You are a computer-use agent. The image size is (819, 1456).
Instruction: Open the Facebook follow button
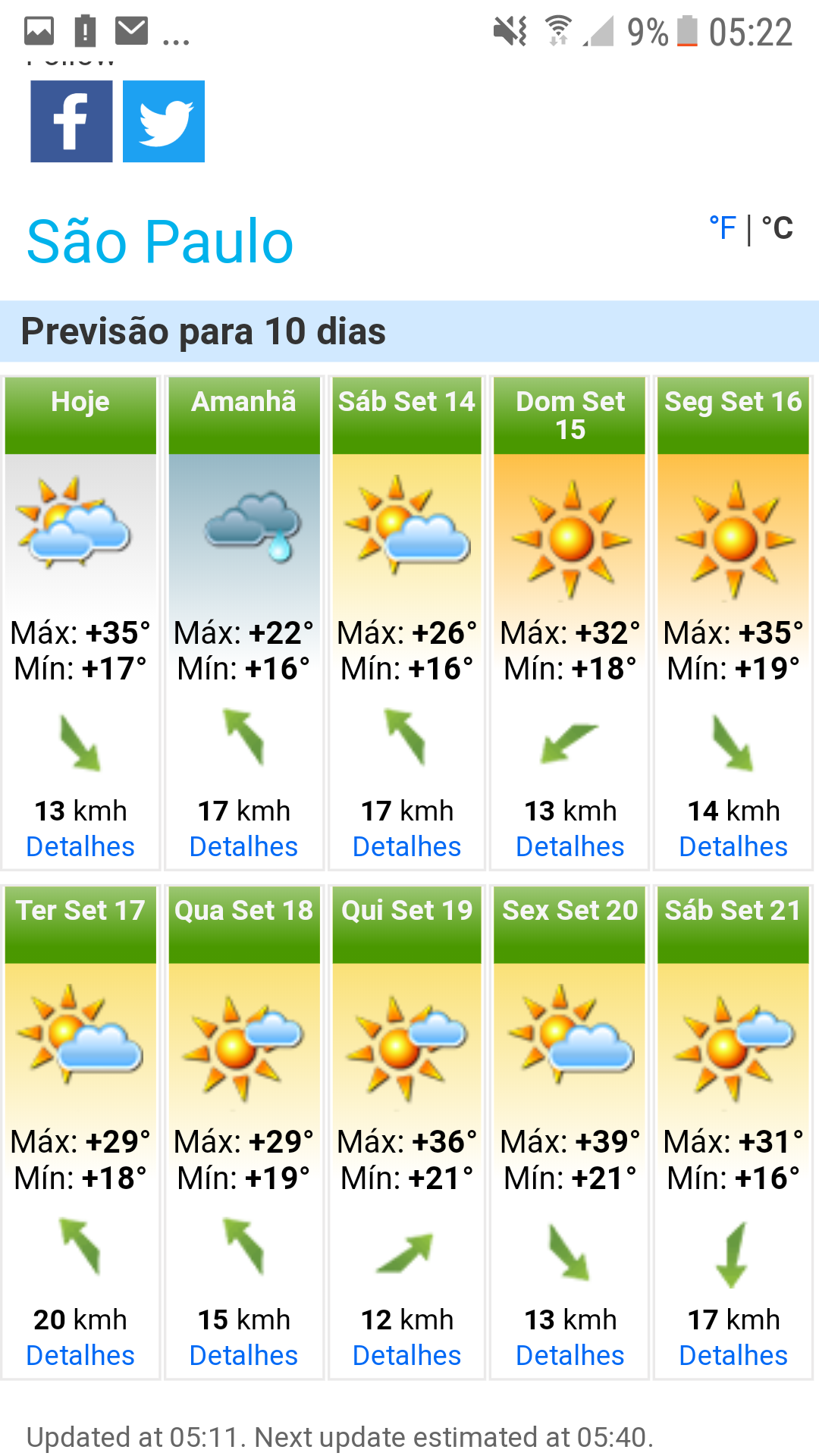pos(71,121)
